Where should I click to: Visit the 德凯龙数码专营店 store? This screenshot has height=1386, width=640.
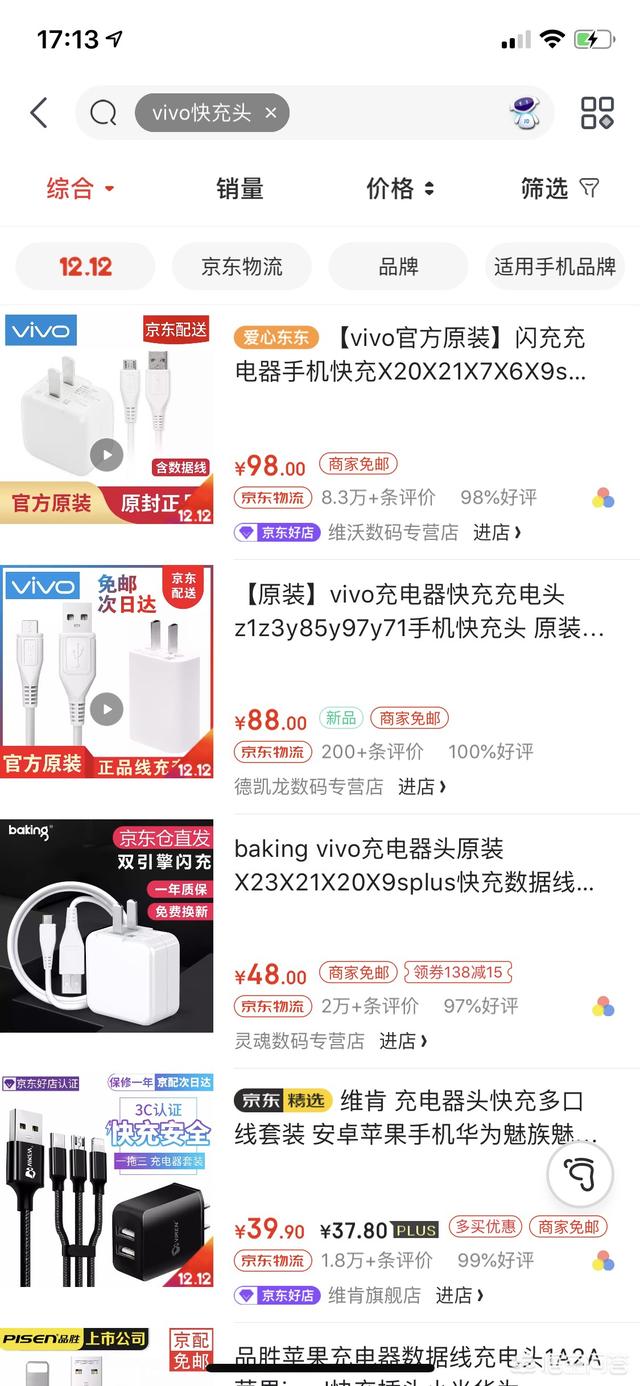pos(421,786)
